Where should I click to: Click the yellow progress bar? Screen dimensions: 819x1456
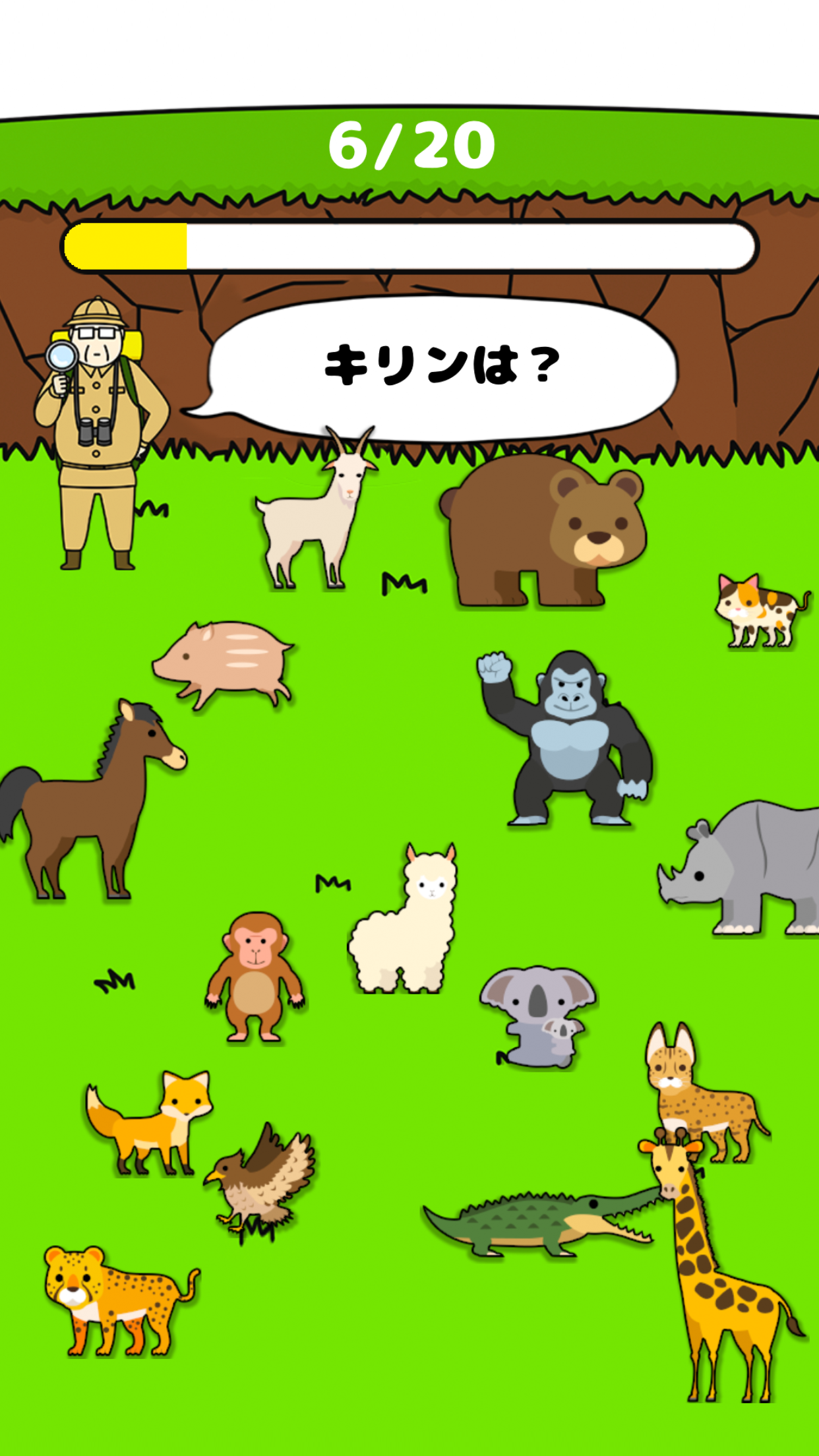(x=409, y=244)
